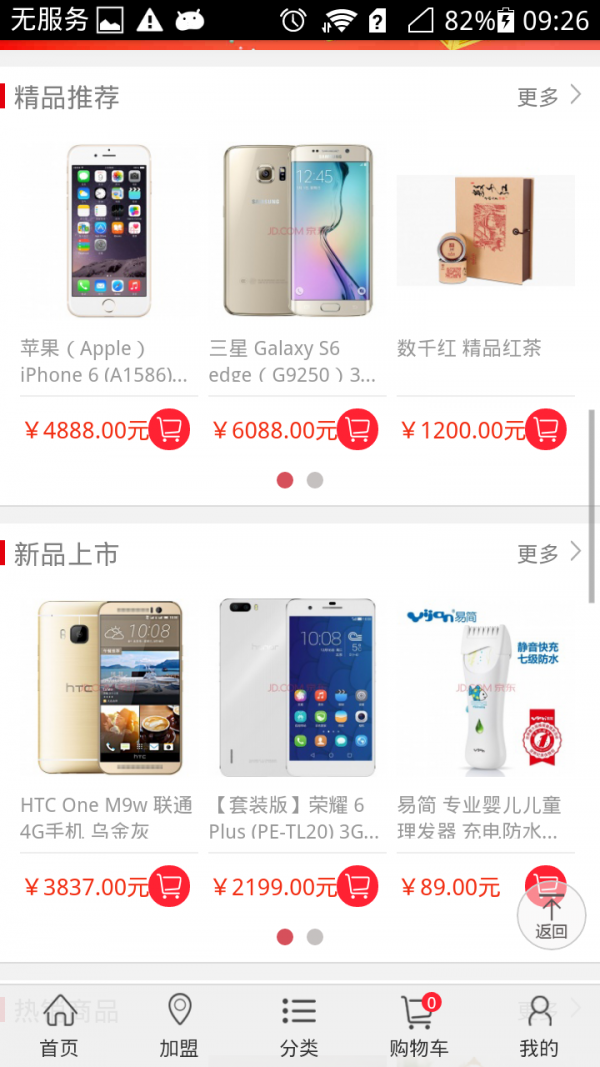Switch to the 我的 profile tab
The image size is (600, 1067).
point(539,1026)
